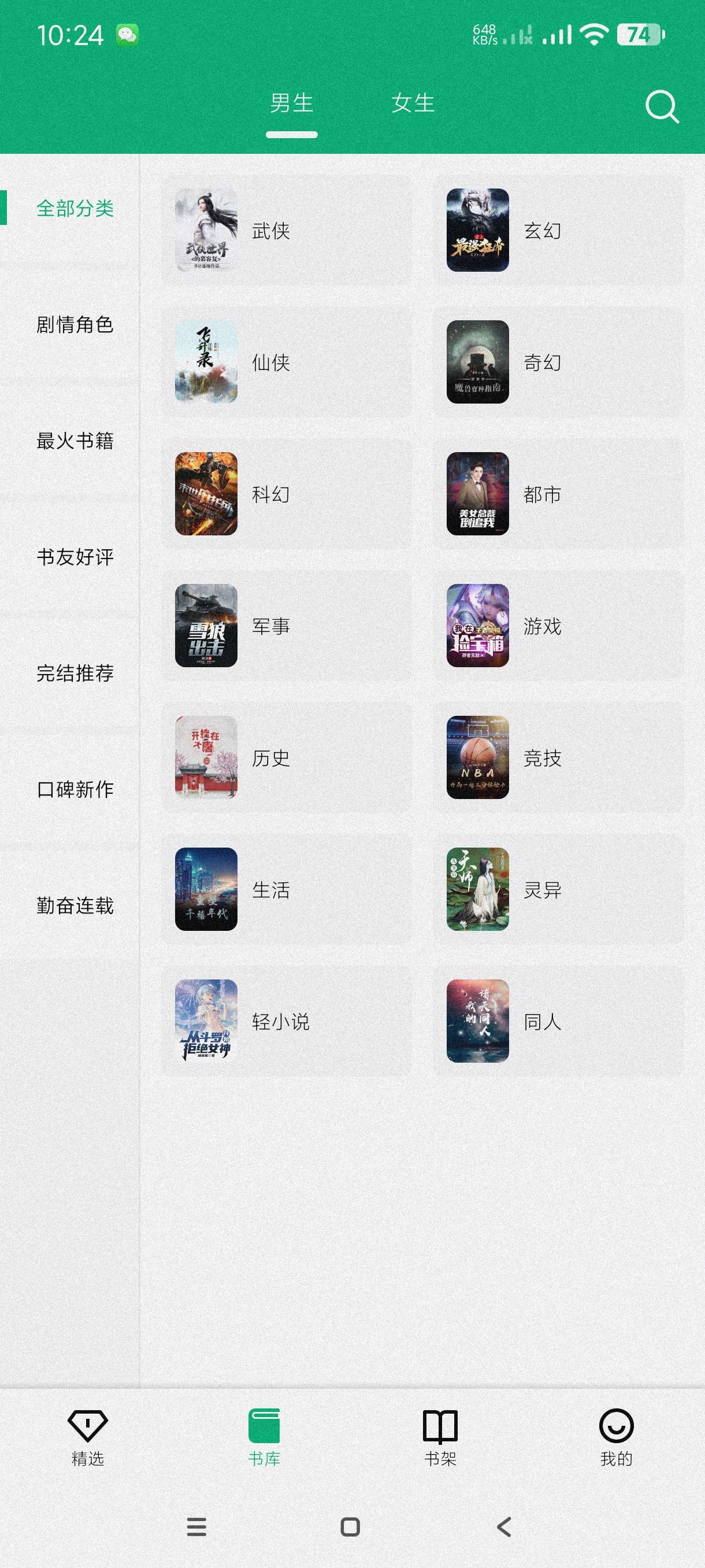This screenshot has height=1568, width=705.
Task: Browse the 仙侠 genre card
Action: click(x=287, y=362)
